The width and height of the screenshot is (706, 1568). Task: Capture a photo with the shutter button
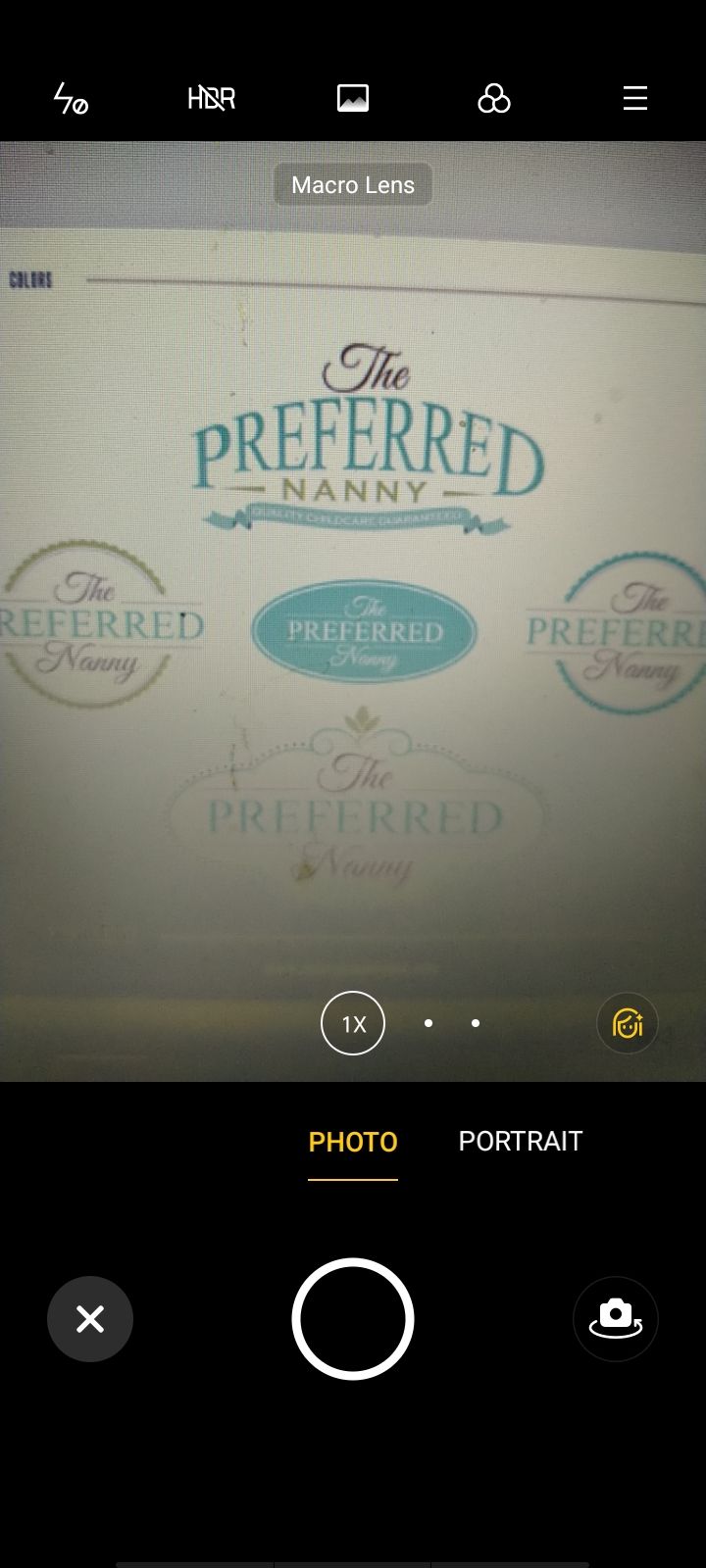tap(353, 1319)
